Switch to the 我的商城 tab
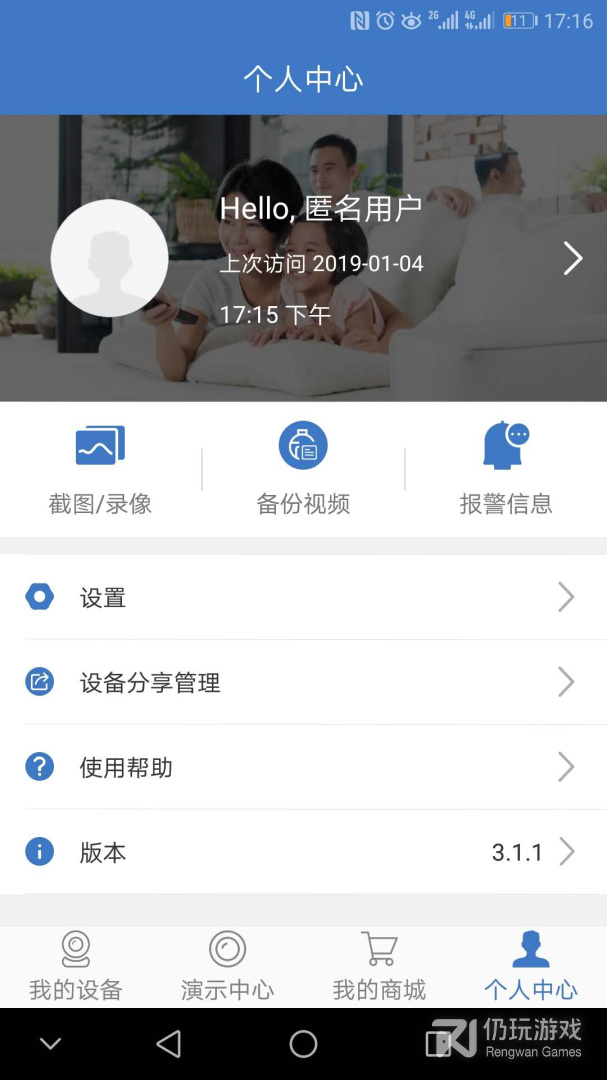This screenshot has height=1080, width=607. (379, 967)
